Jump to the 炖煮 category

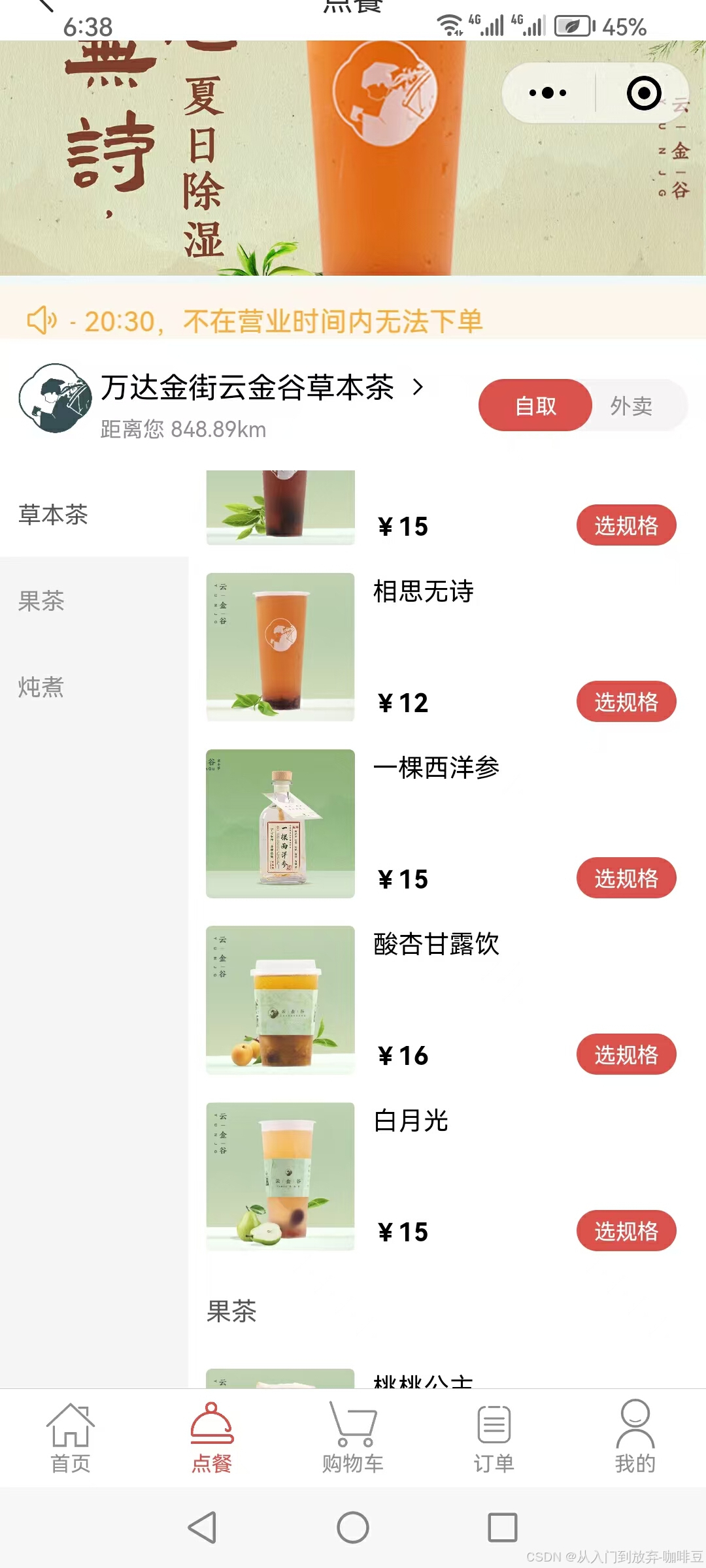(41, 687)
